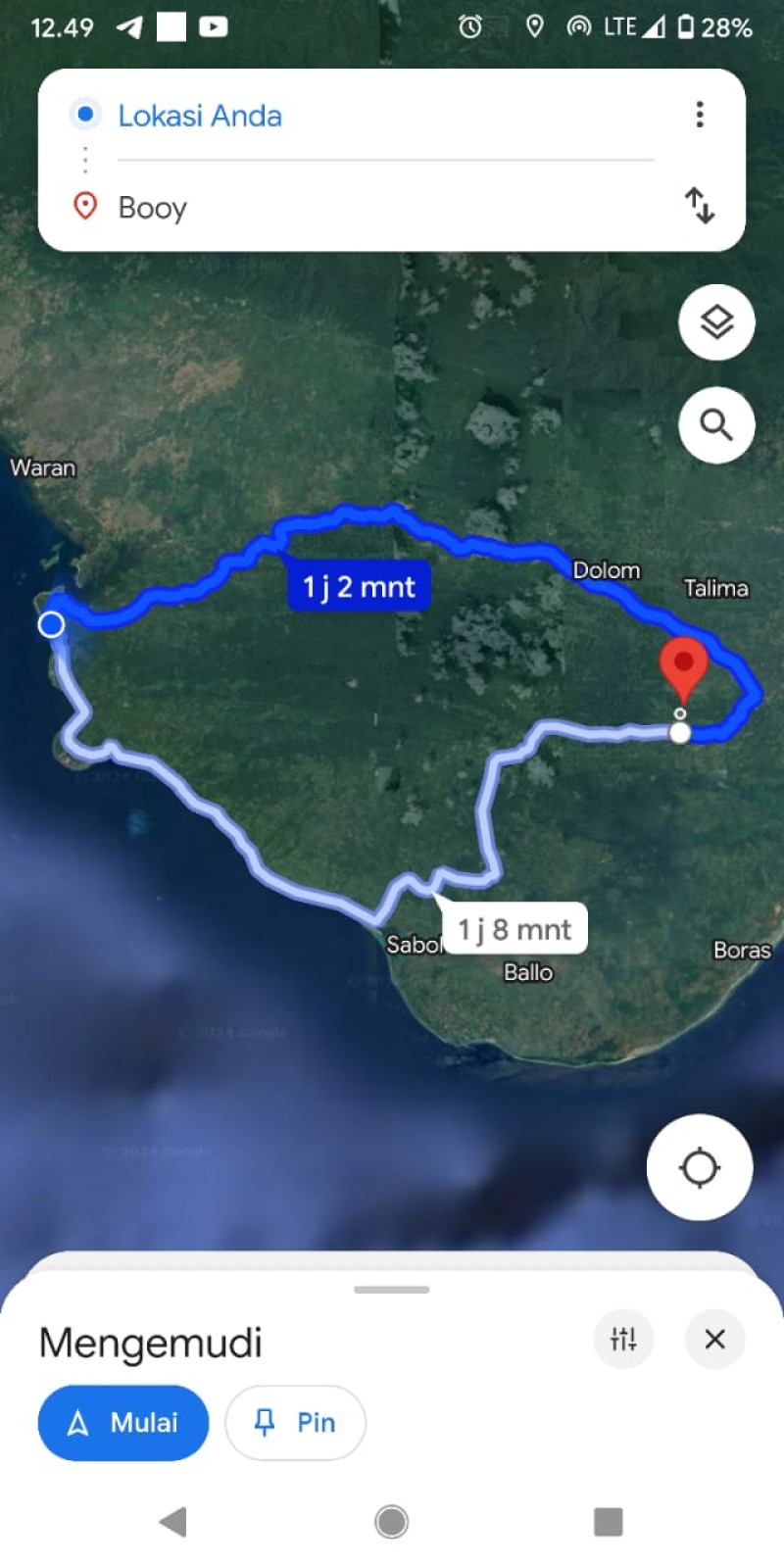
Task: Open the three-dot overflow menu
Action: [x=699, y=115]
